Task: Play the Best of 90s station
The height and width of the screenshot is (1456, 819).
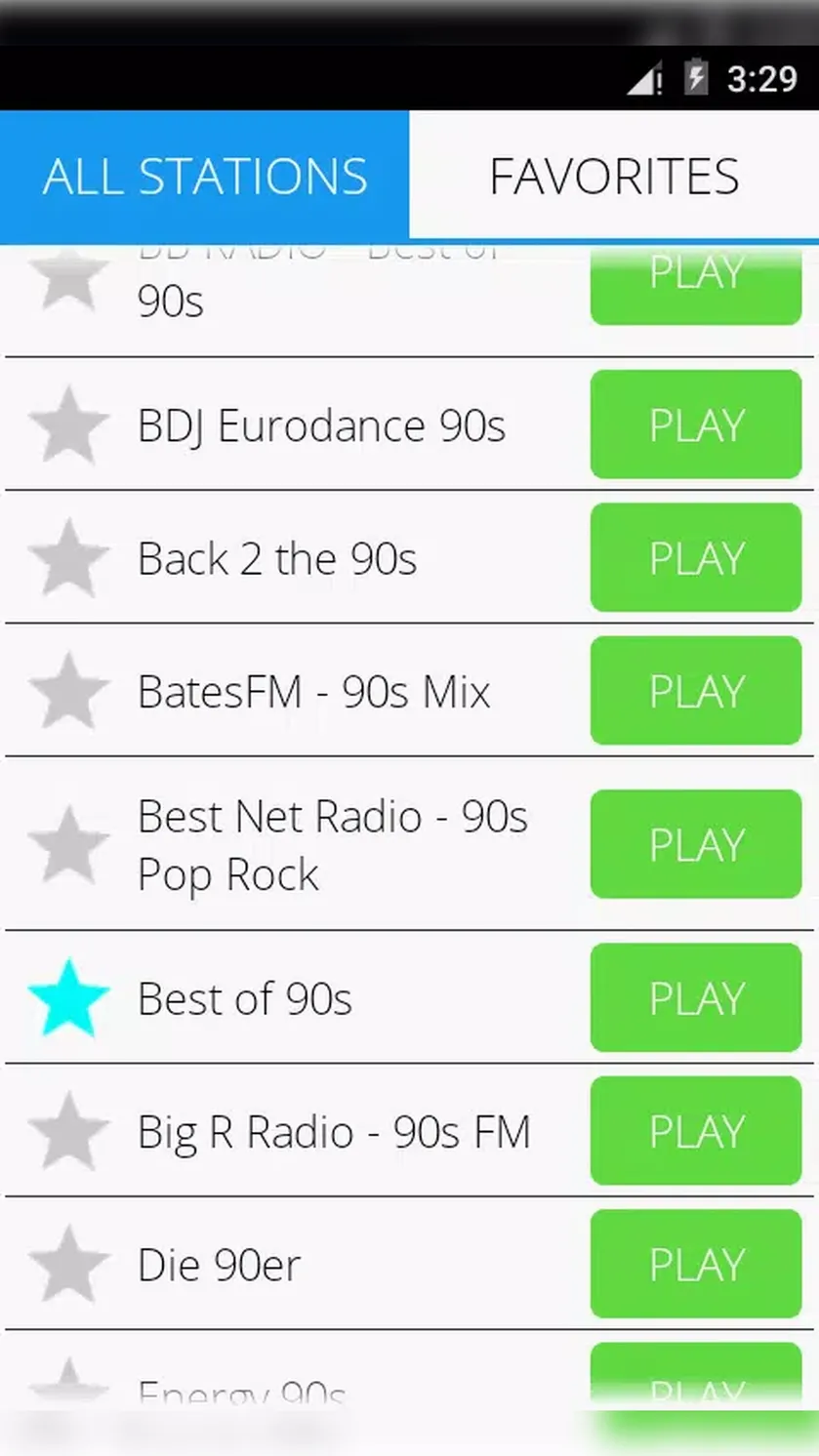Action: point(696,997)
